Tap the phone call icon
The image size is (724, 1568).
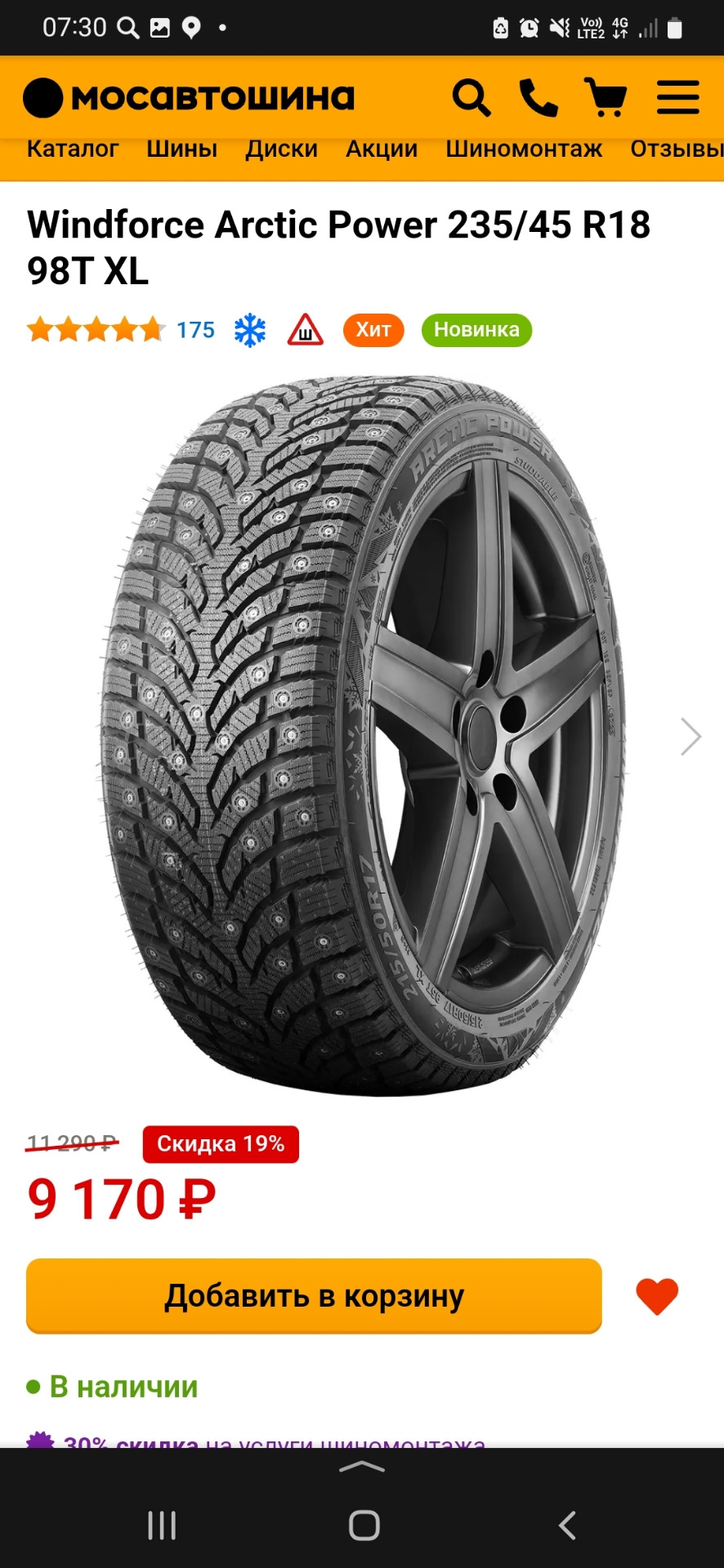pyautogui.click(x=539, y=98)
